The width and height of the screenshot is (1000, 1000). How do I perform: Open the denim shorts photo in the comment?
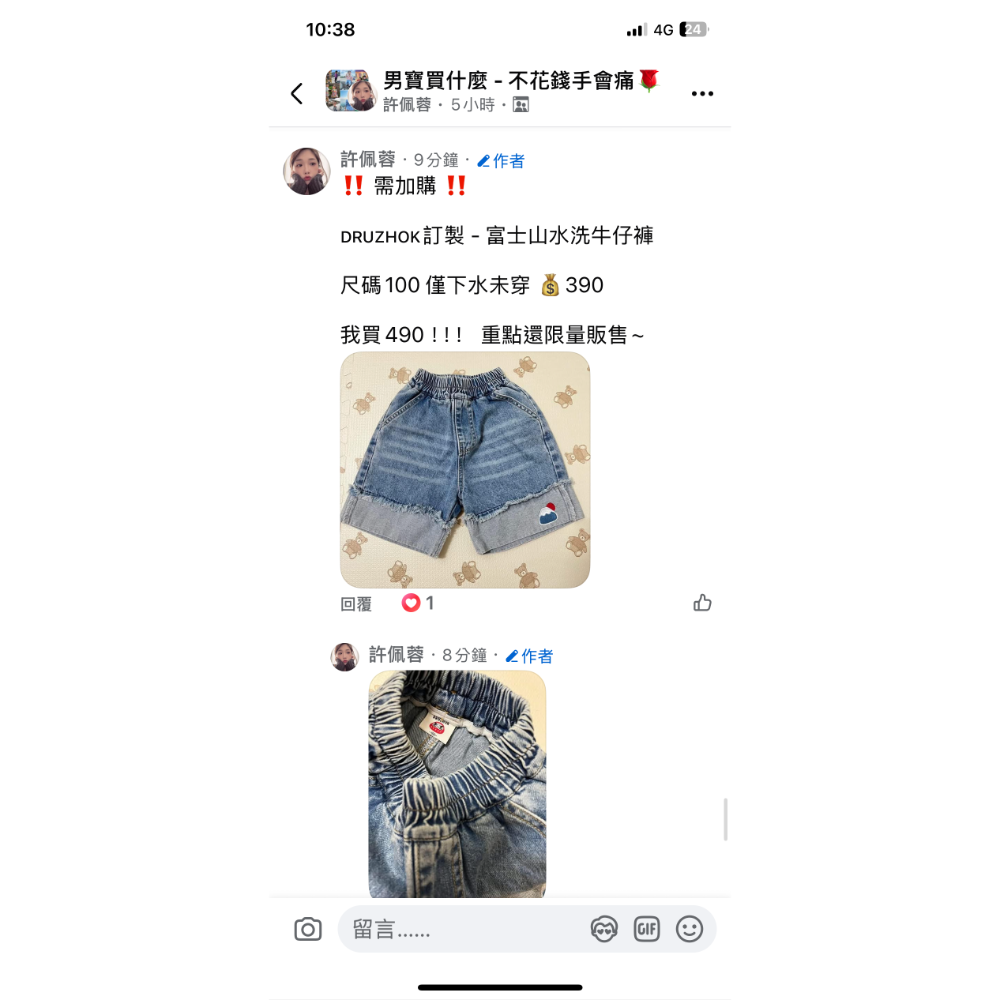[x=465, y=469]
